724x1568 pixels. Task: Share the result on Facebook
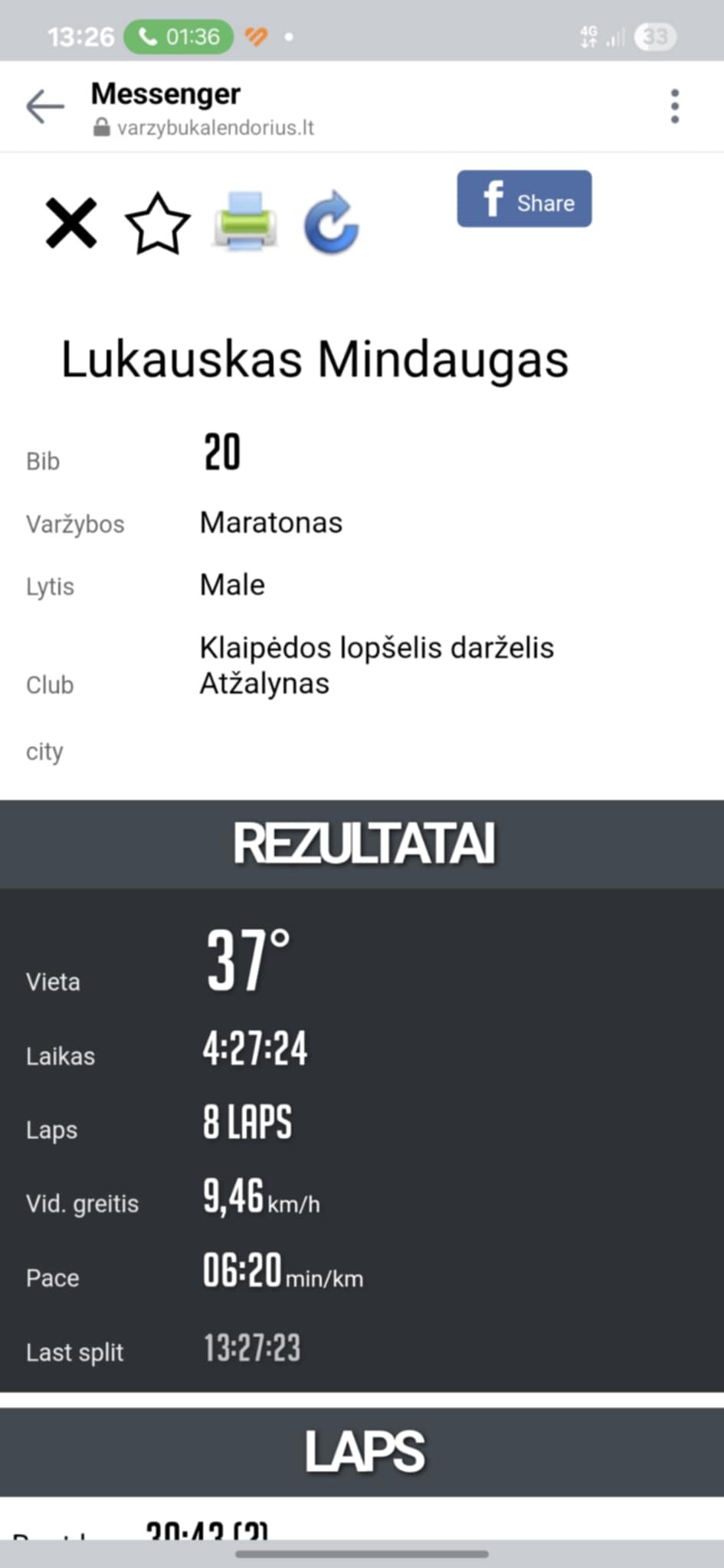point(524,199)
